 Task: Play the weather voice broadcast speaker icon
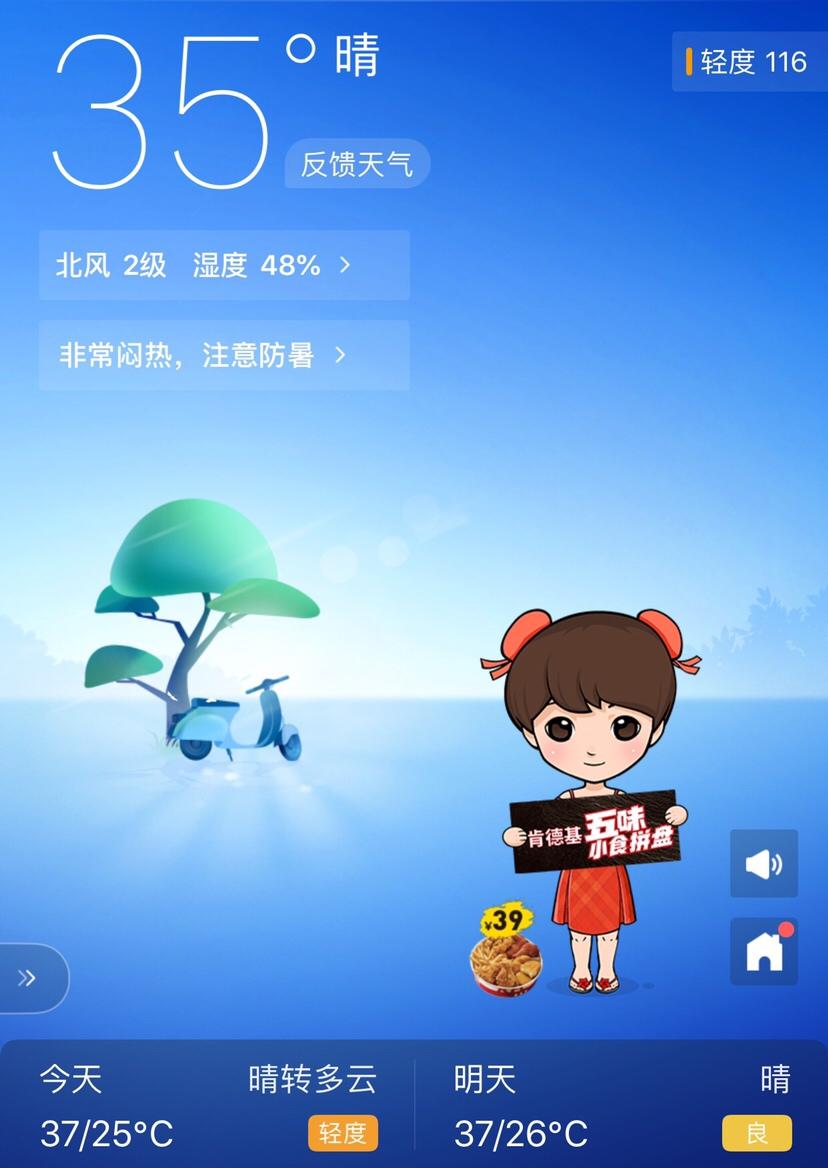pos(763,863)
